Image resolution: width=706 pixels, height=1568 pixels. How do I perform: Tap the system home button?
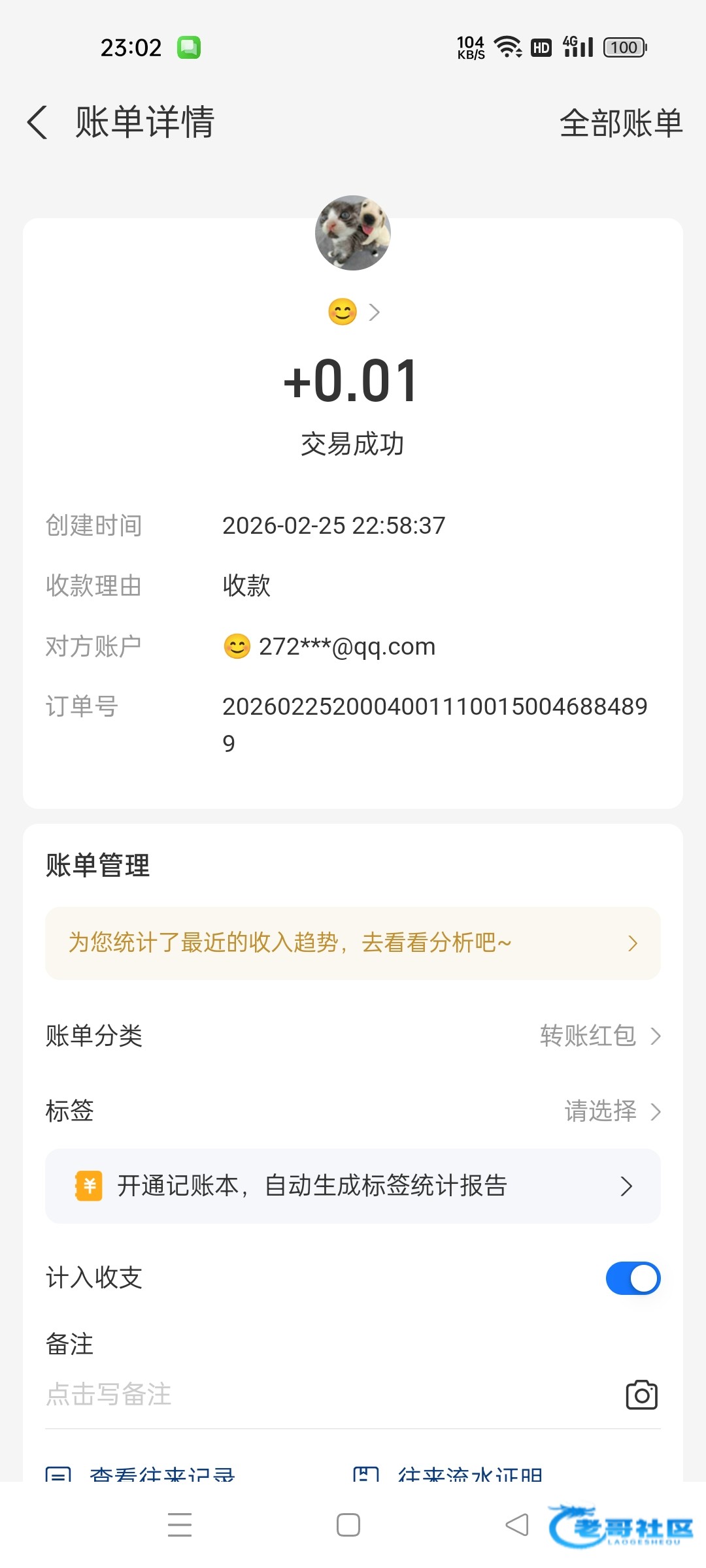pos(348,1525)
